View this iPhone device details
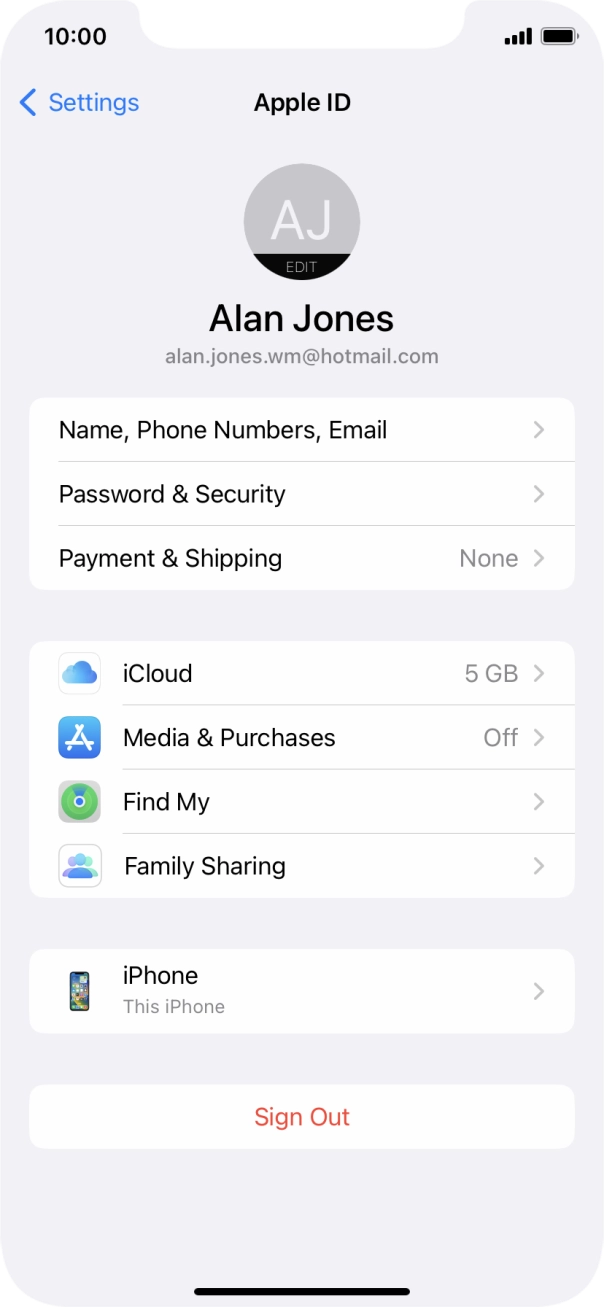This screenshot has width=604, height=1307. coord(301,991)
